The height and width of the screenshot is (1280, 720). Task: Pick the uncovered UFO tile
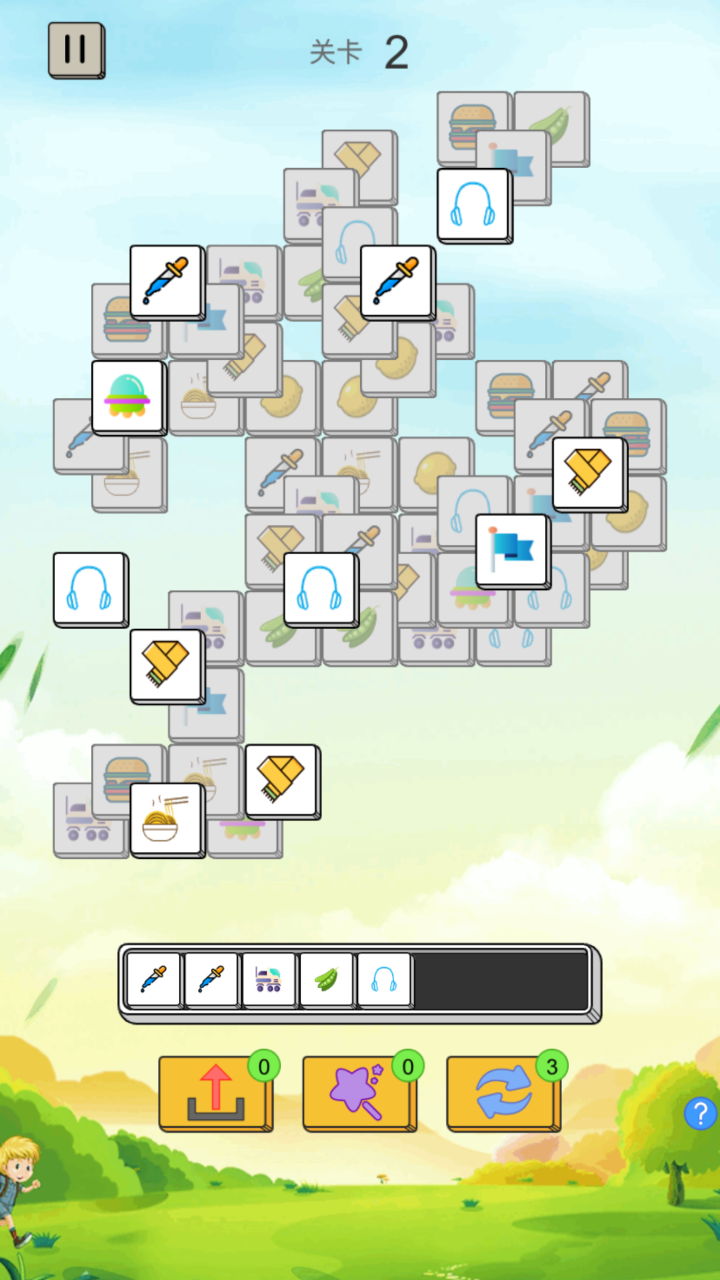tap(128, 397)
